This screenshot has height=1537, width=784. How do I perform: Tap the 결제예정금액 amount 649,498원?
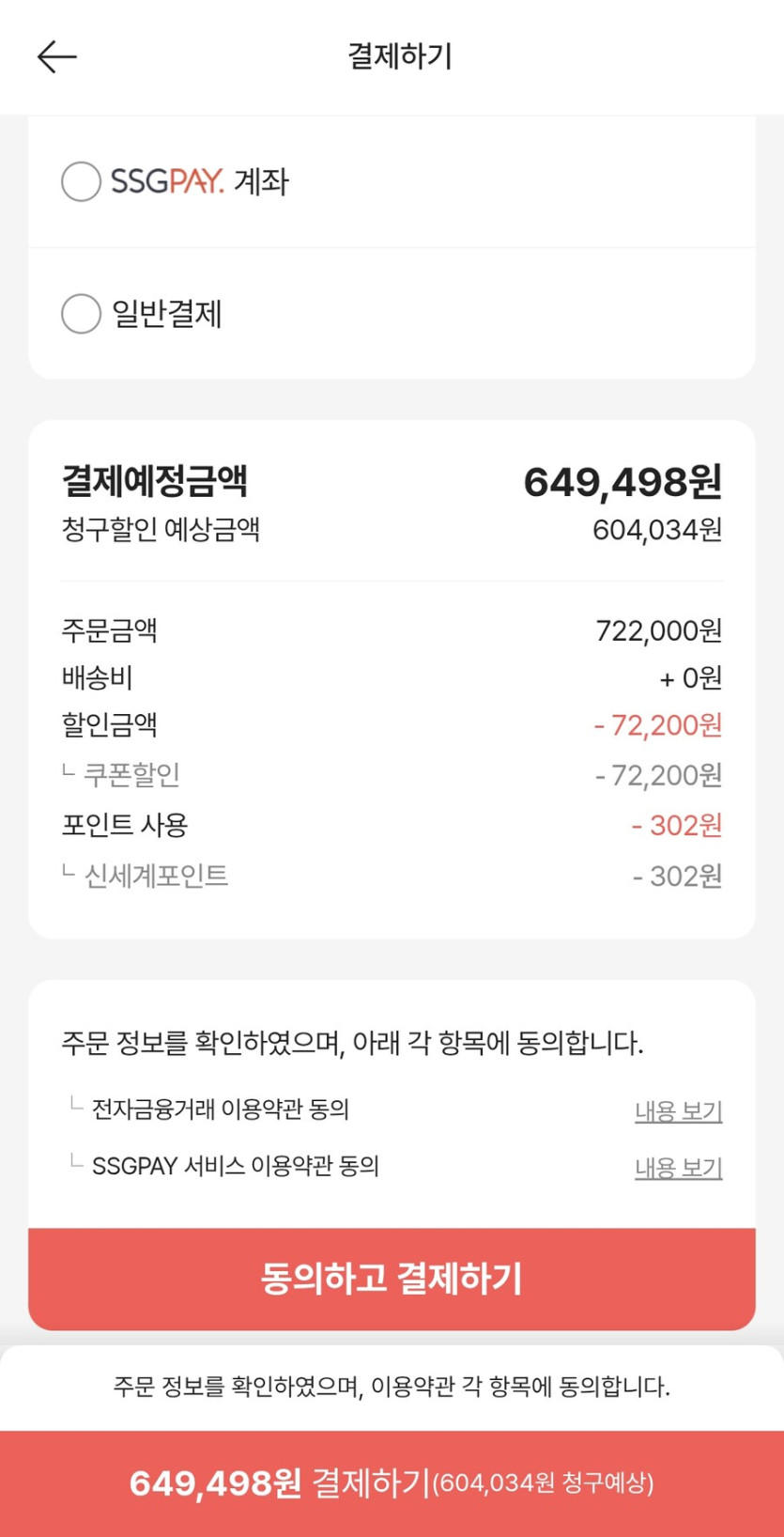coord(622,481)
